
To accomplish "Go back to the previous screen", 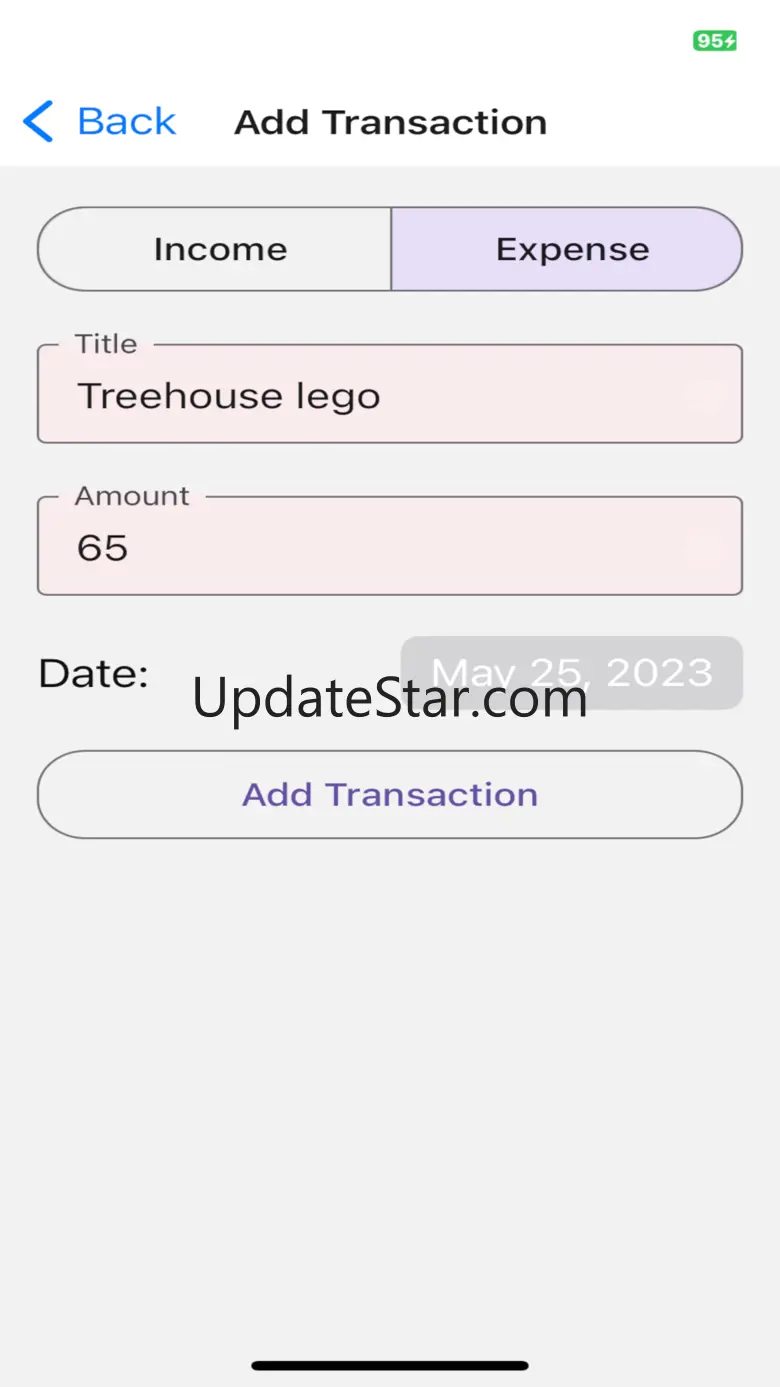I will coord(99,122).
